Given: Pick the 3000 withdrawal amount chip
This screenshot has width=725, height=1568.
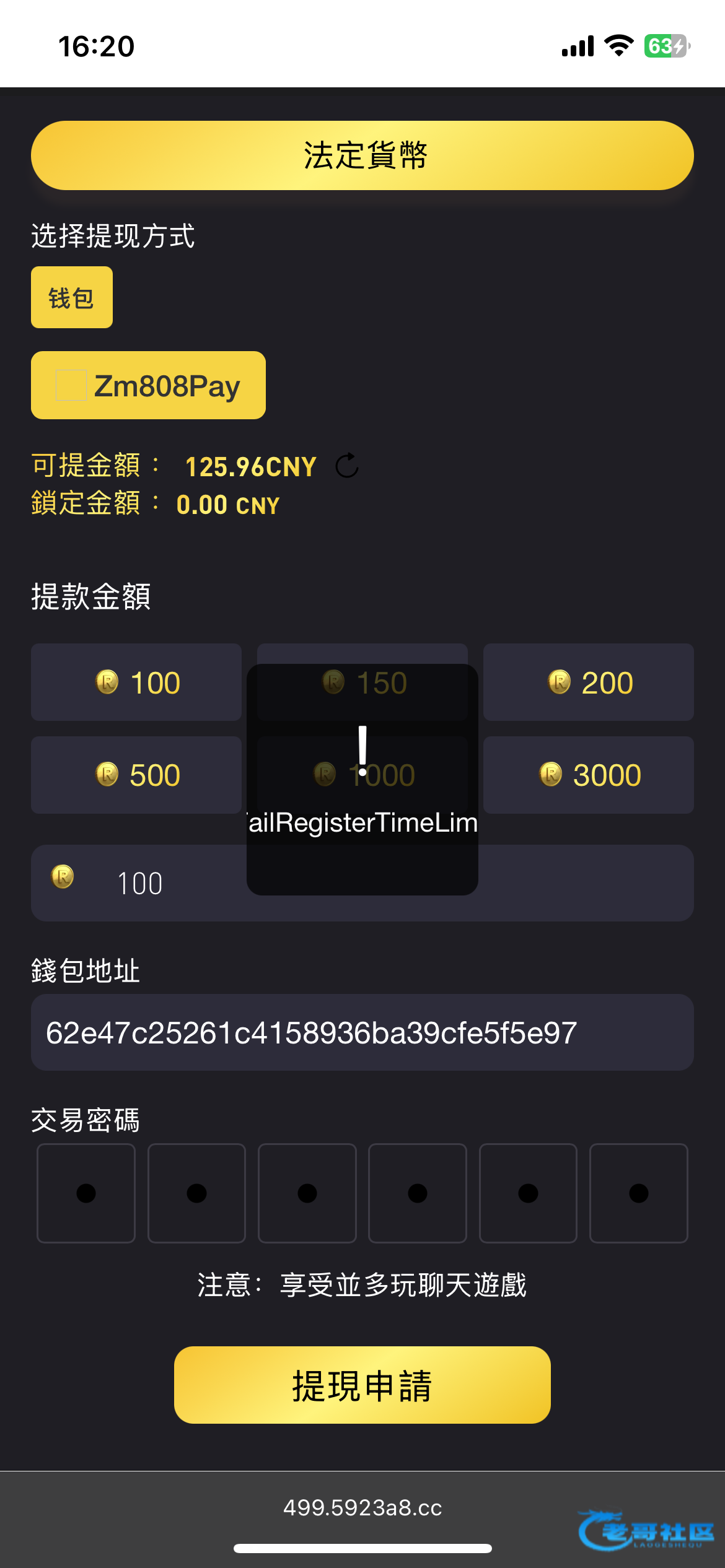Looking at the screenshot, I should [589, 775].
